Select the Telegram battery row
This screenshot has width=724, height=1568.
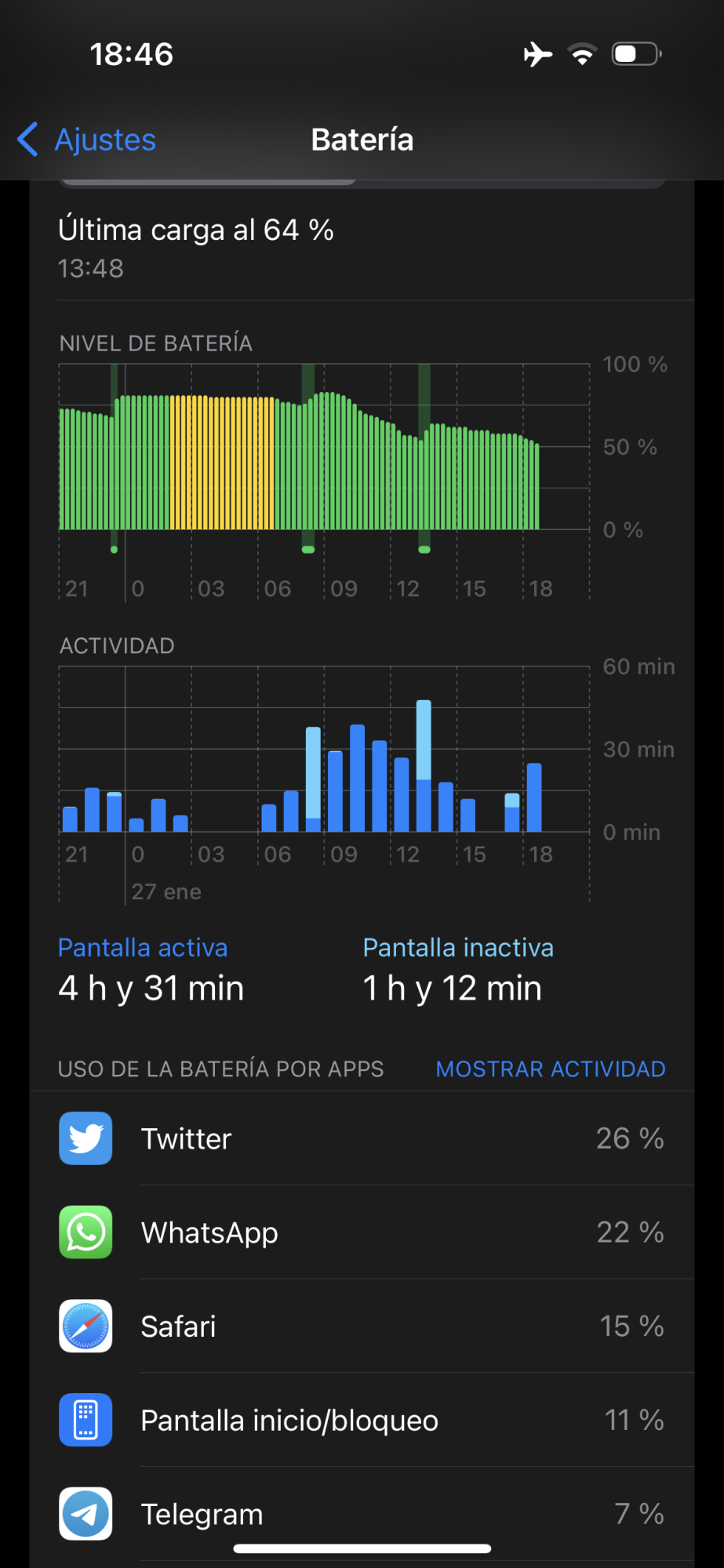(362, 1514)
